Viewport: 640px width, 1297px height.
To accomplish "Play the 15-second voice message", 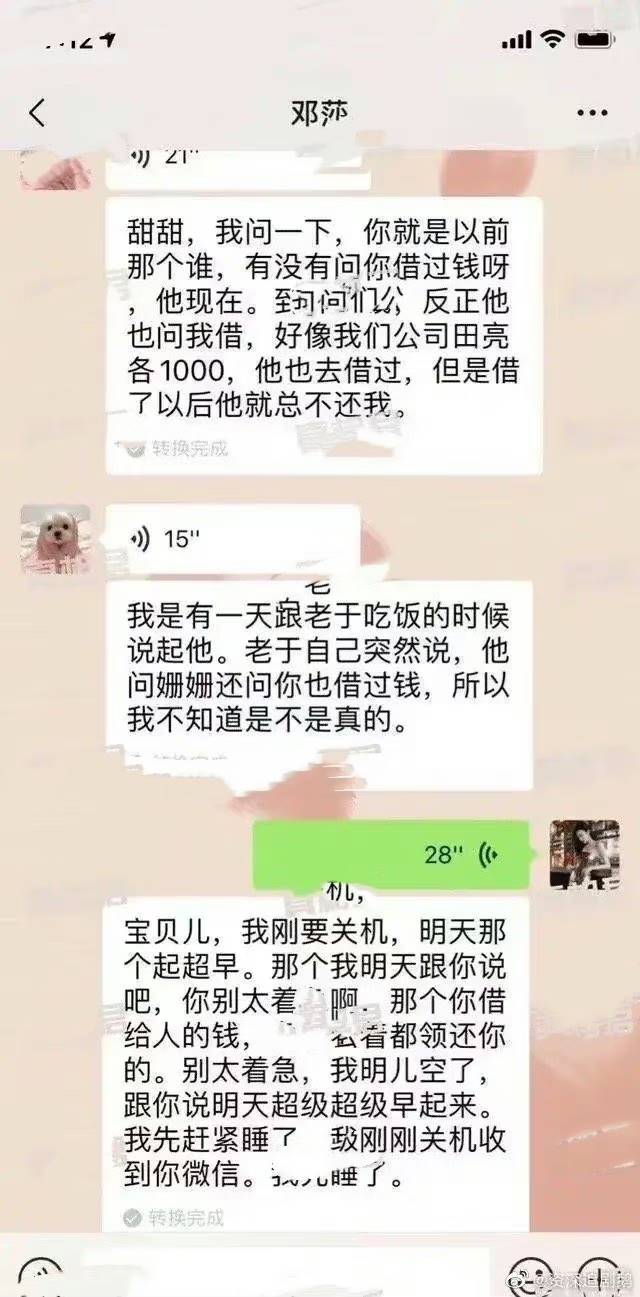I will coord(232,539).
